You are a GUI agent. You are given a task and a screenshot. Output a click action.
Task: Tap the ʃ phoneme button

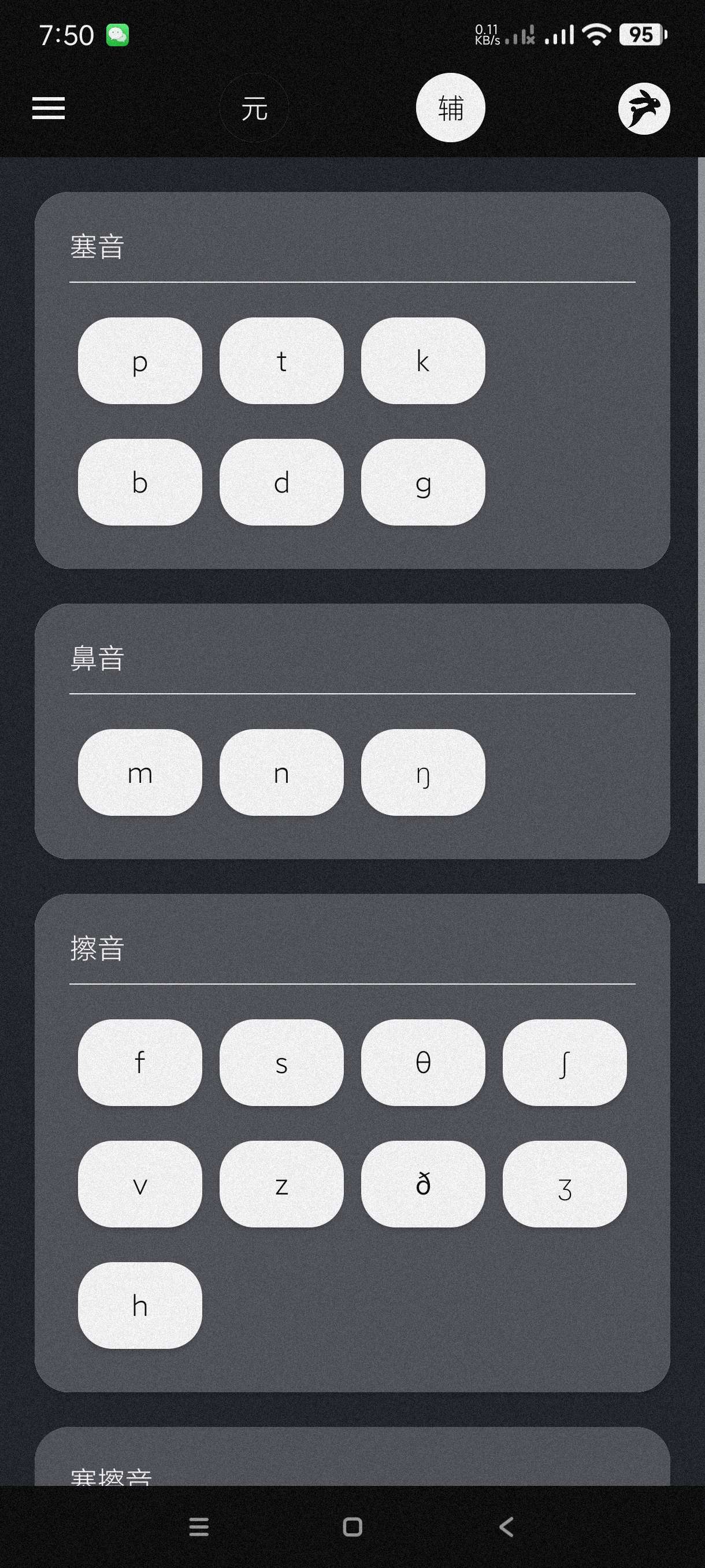564,1063
